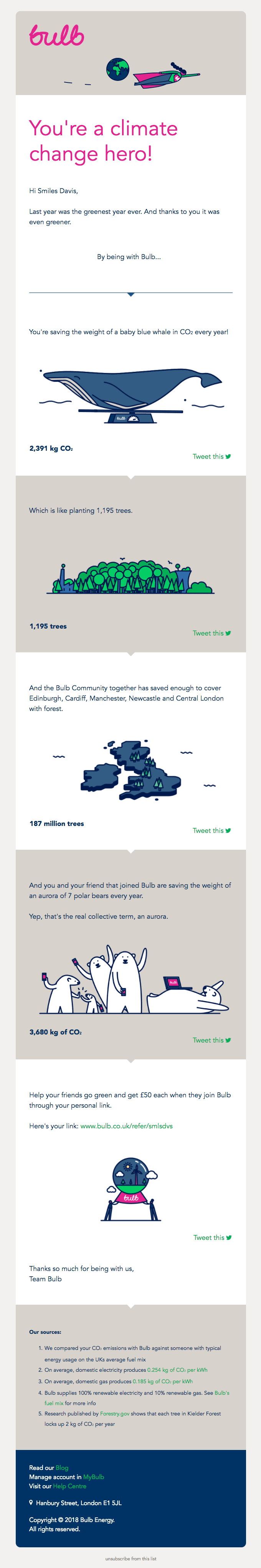This screenshot has height=1568, width=261.
Task: View Bulb's fuel mix info
Action: click(221, 1393)
